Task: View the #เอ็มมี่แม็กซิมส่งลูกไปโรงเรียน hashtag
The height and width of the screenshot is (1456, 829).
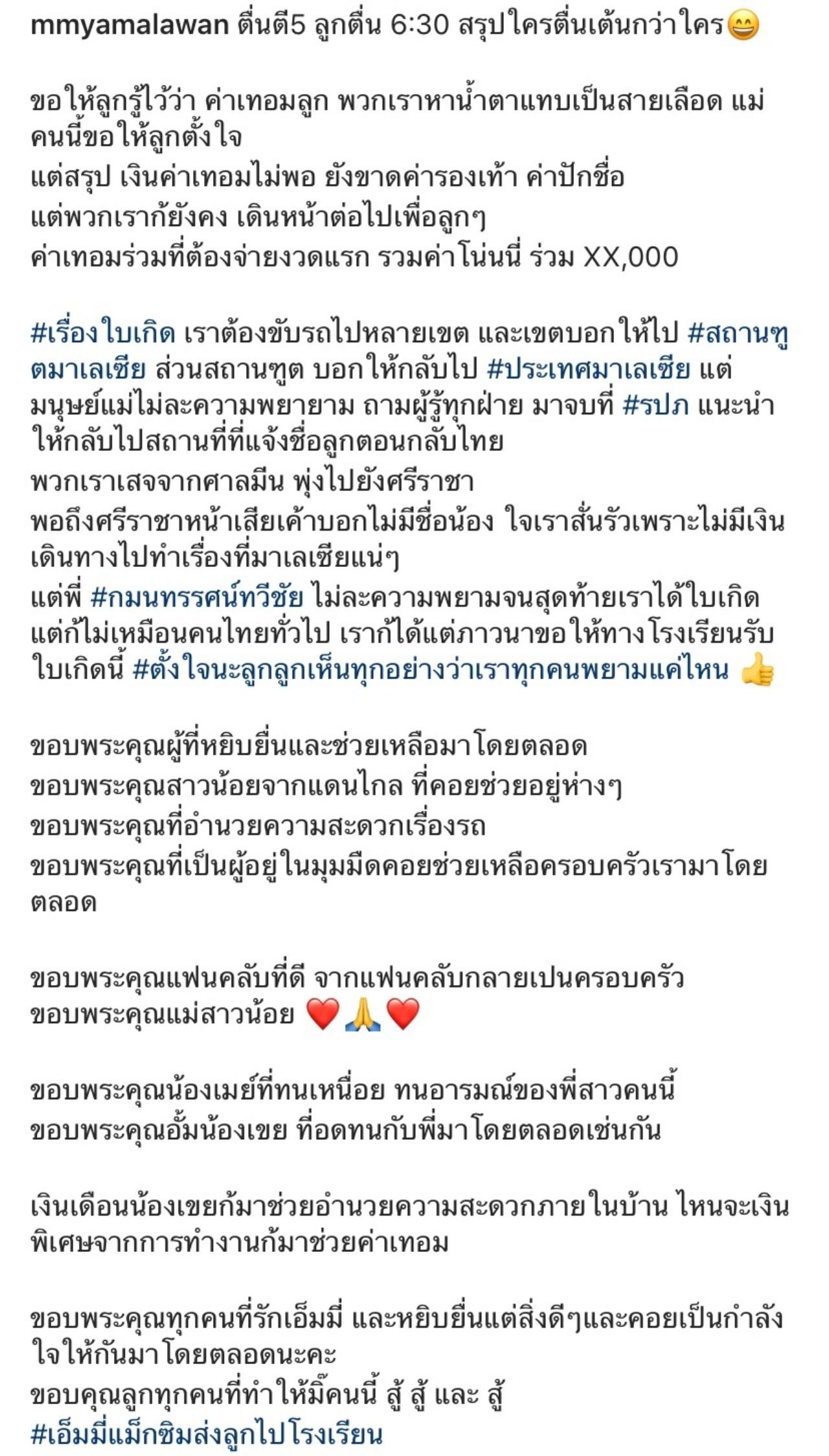Action: click(x=207, y=1435)
